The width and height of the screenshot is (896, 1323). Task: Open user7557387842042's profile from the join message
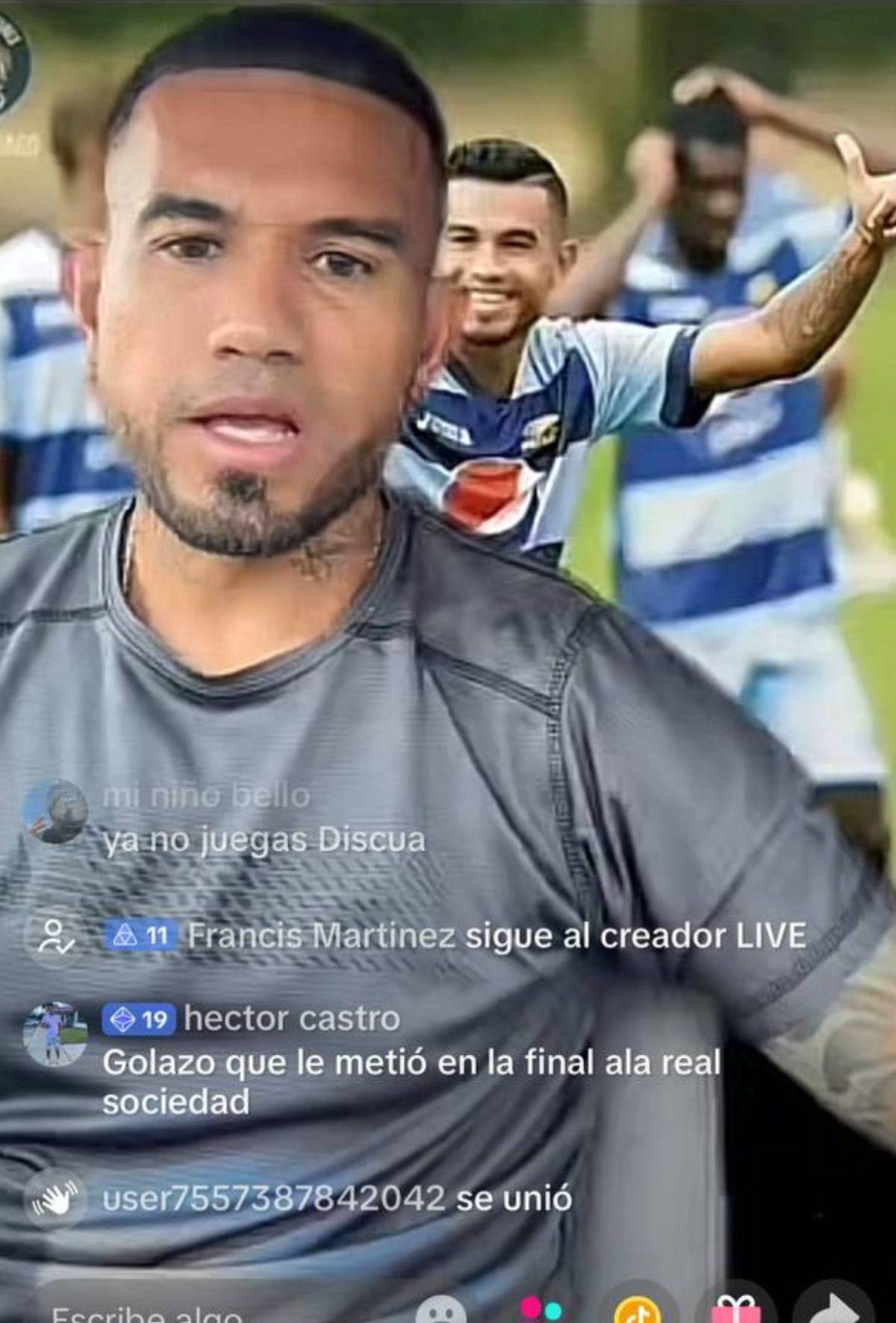pos(276,1197)
